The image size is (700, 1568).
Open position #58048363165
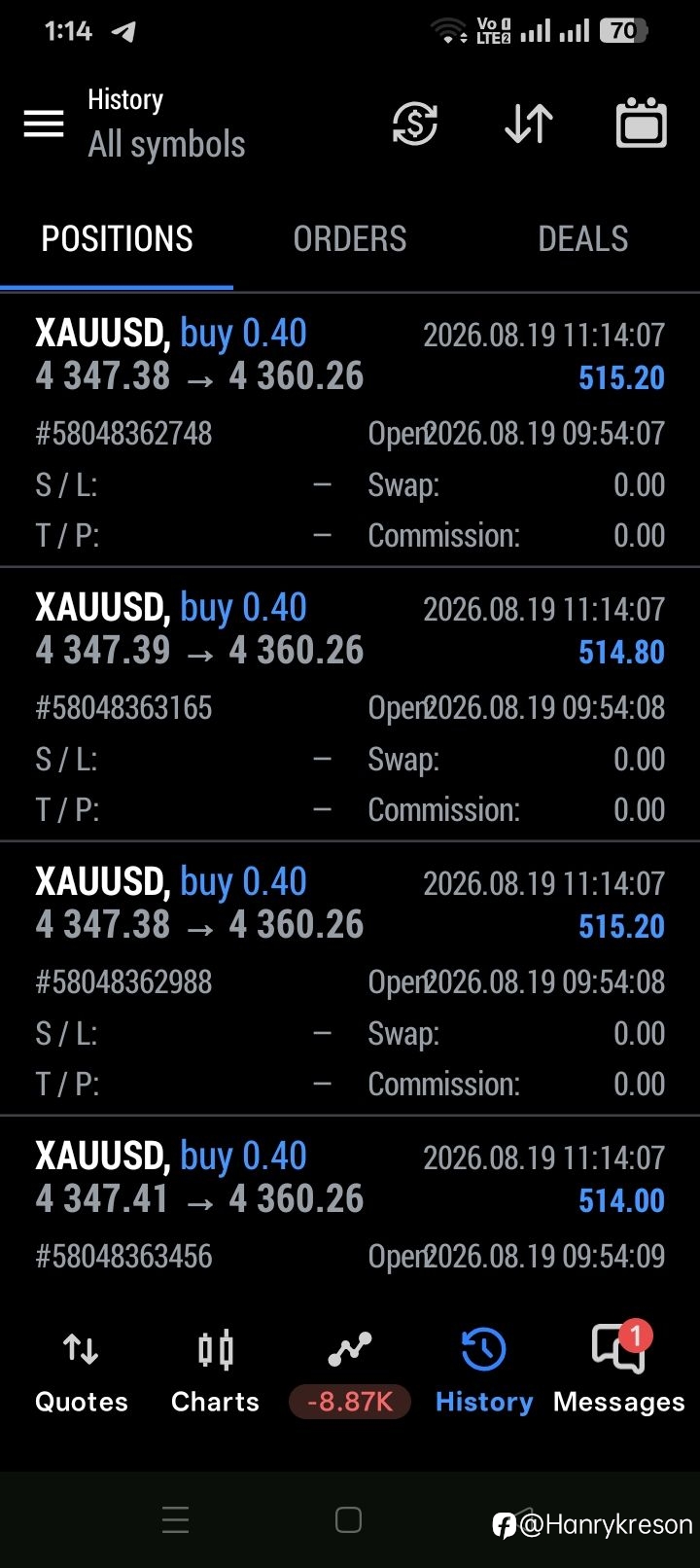350,704
